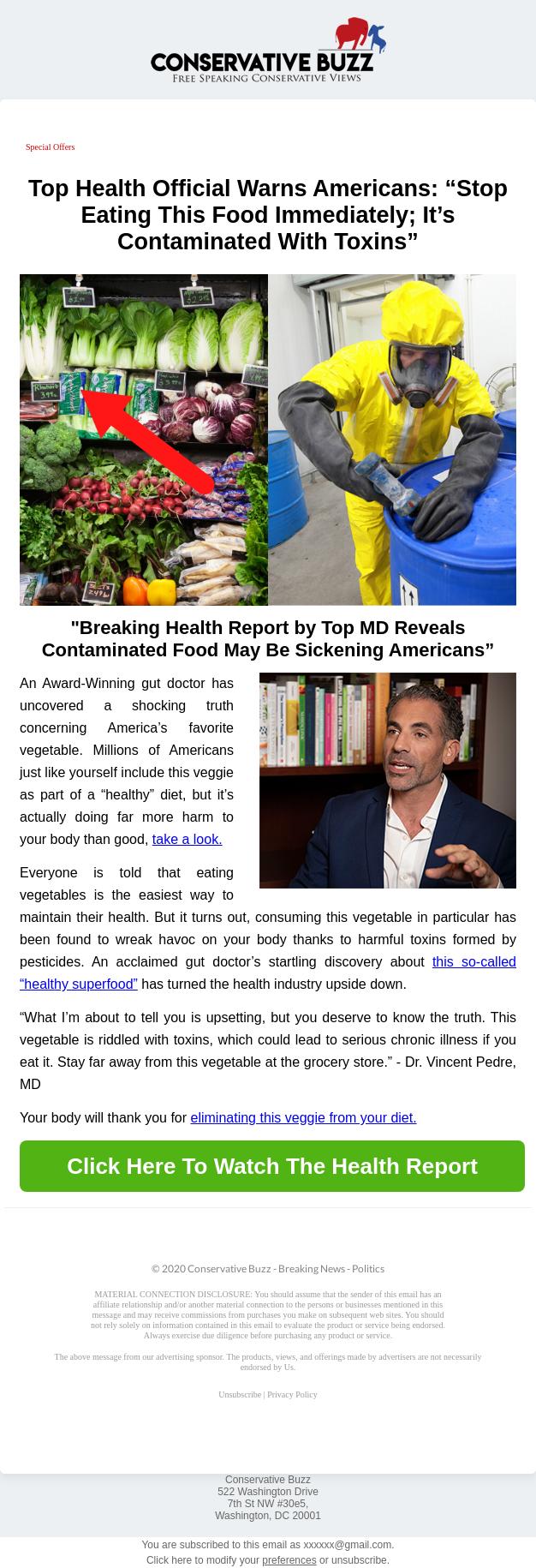The image size is (536, 1568).
Task: Follow 'eliminating this veggie from your diet' link
Action: pos(303,1117)
